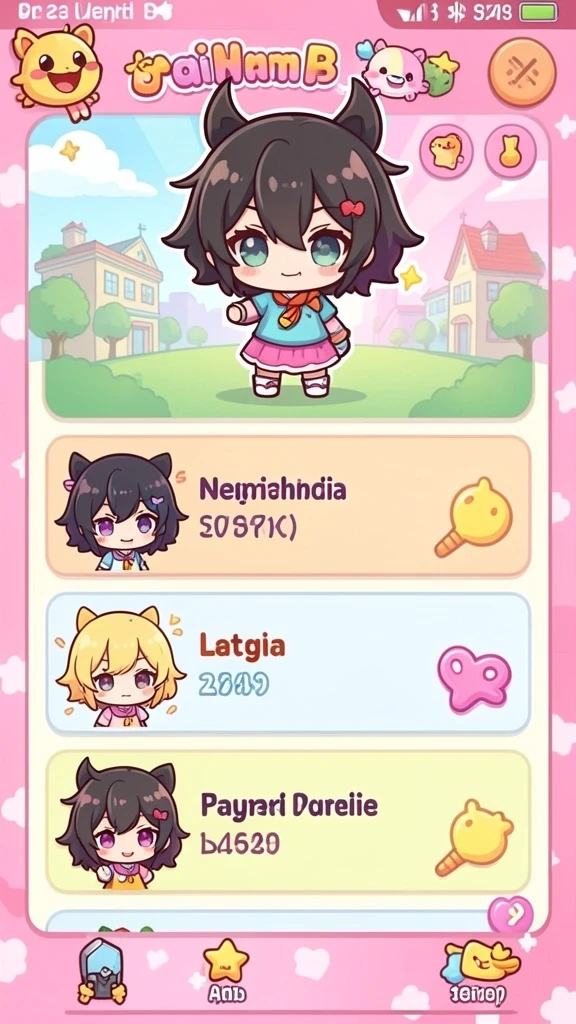
Task: Tap the small pink heart button
Action: click(x=511, y=914)
